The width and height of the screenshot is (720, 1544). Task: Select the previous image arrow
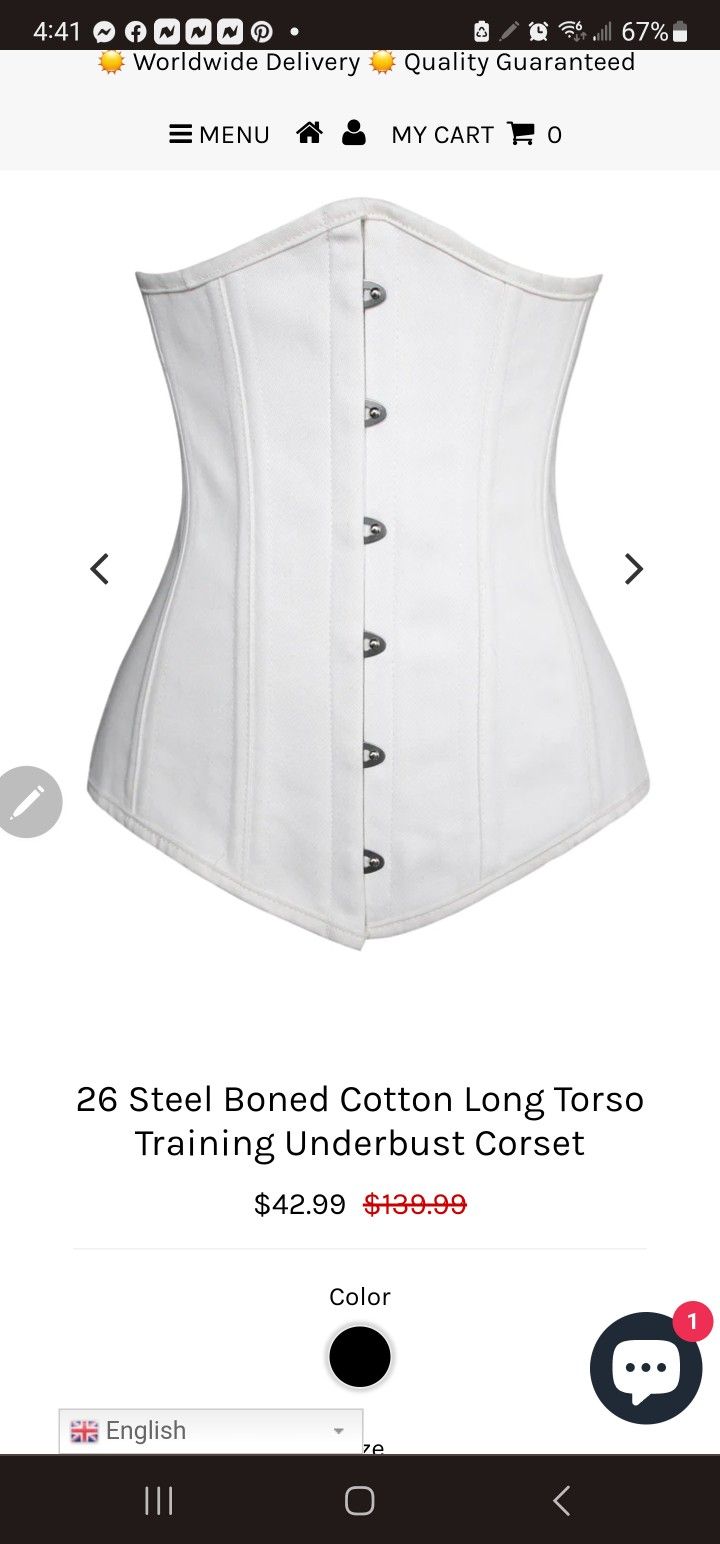[x=98, y=568]
